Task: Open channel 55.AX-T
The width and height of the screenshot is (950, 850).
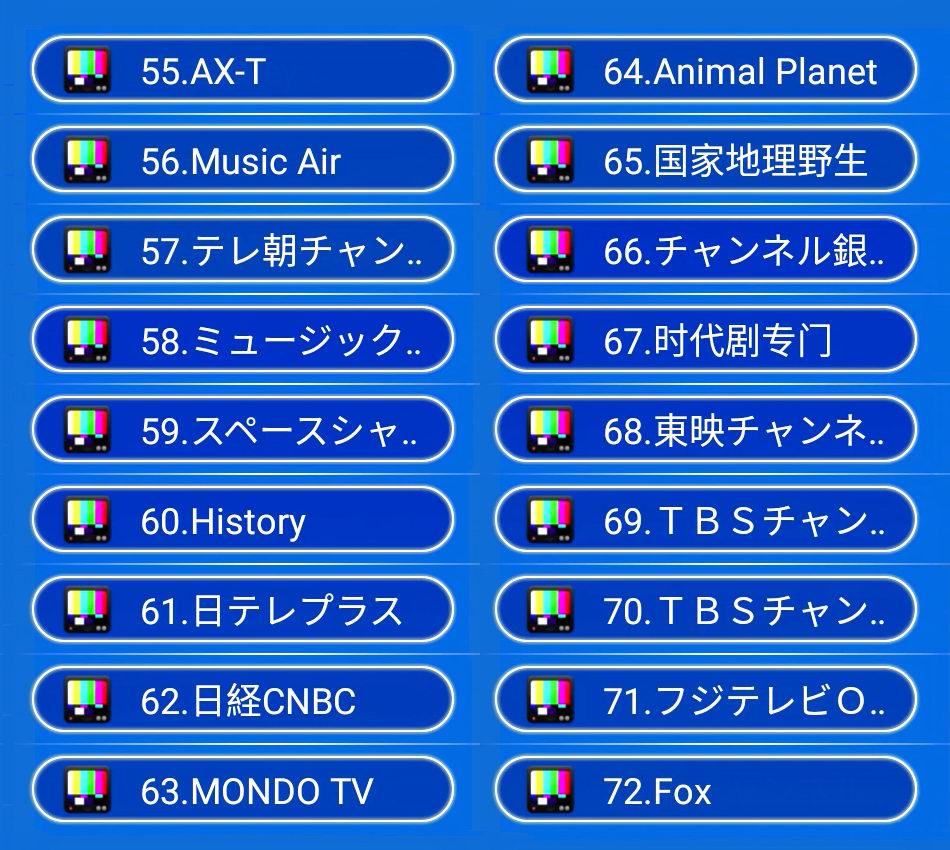Action: pos(242,71)
